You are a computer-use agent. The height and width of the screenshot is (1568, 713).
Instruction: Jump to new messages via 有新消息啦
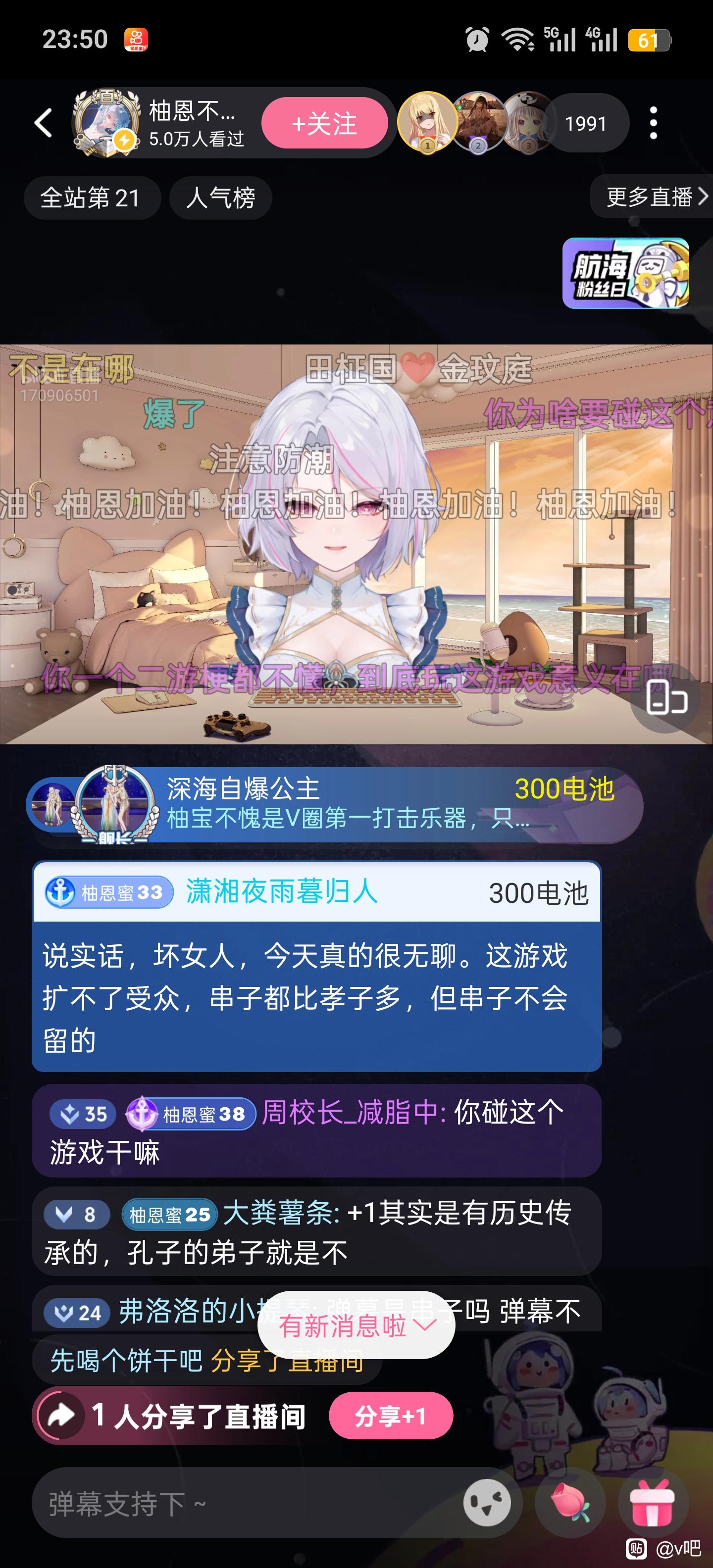[x=356, y=1326]
